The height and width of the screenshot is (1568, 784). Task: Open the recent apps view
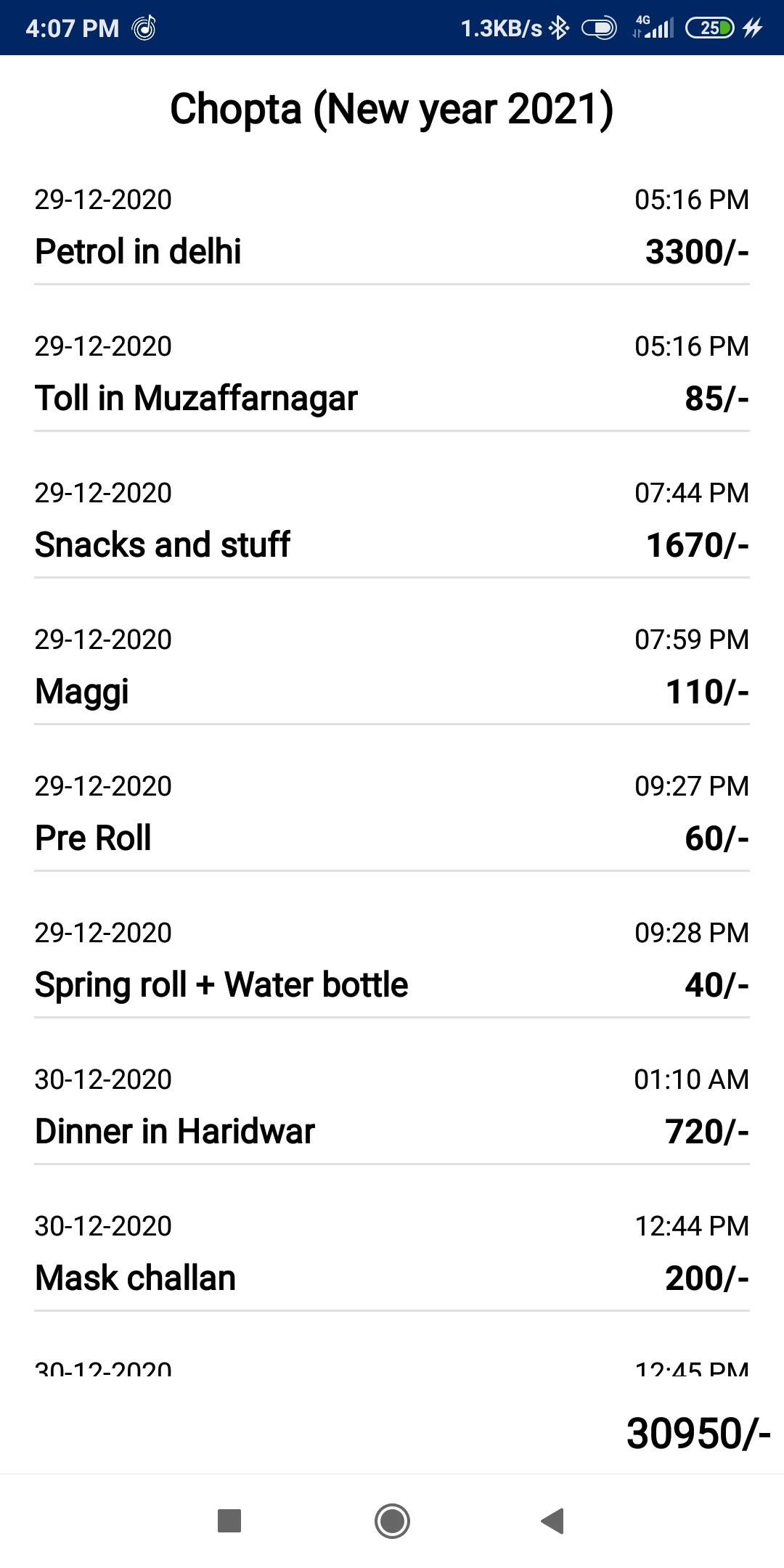click(229, 1521)
